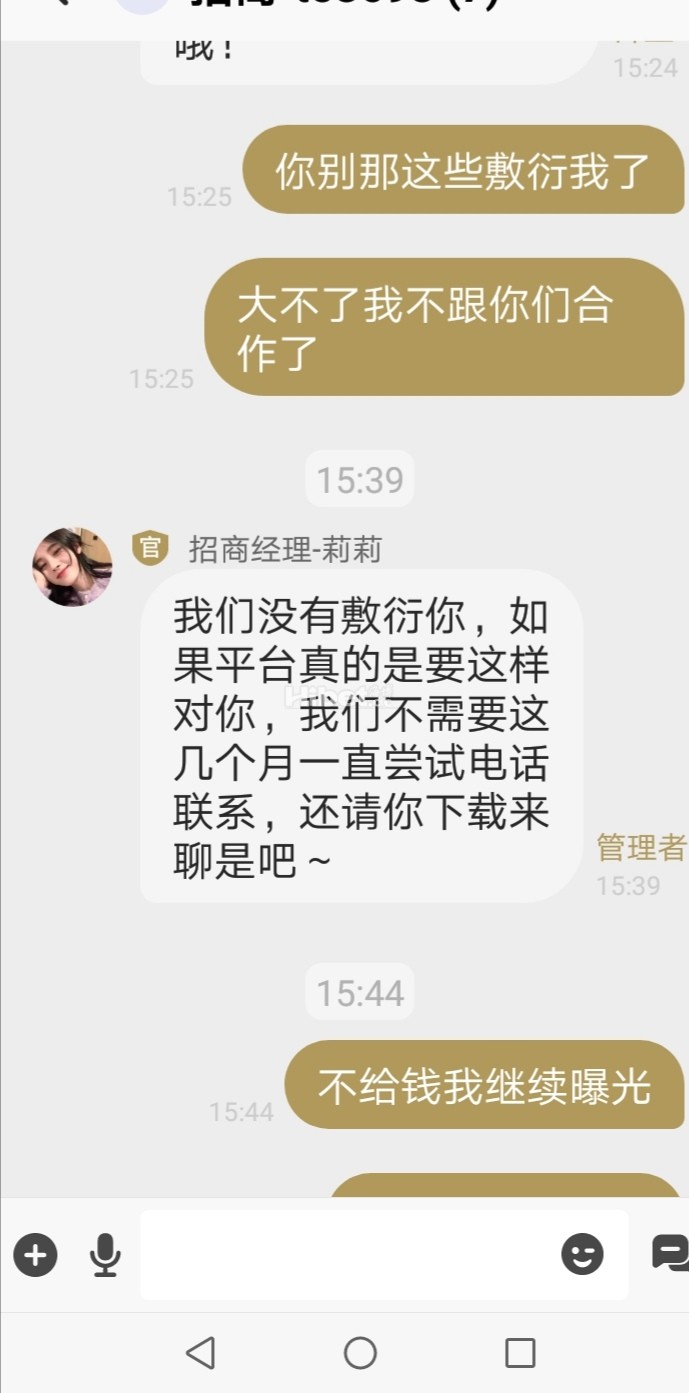Open the quick replies icon
This screenshot has width=689, height=1393.
pos(669,1252)
